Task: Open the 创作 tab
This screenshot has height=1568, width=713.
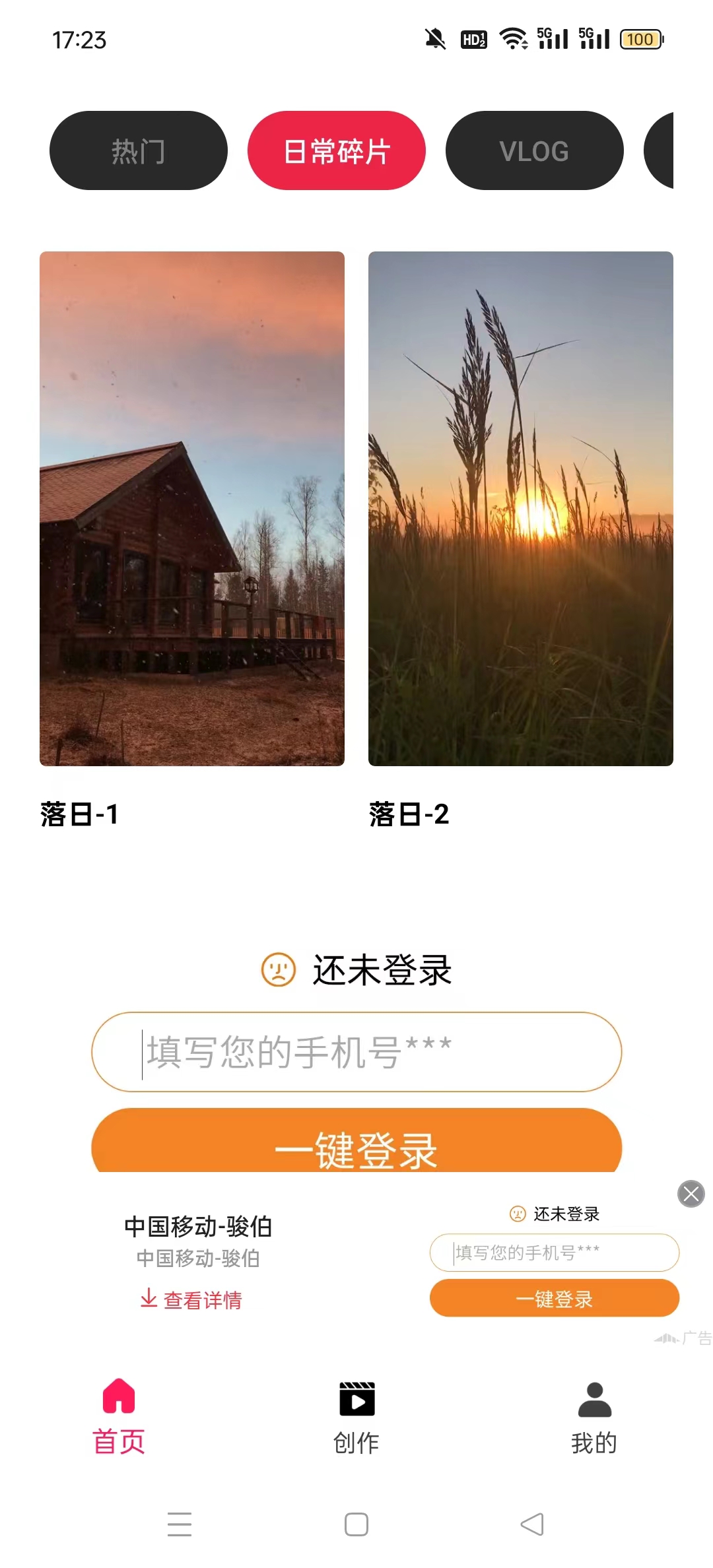Action: (x=356, y=1416)
